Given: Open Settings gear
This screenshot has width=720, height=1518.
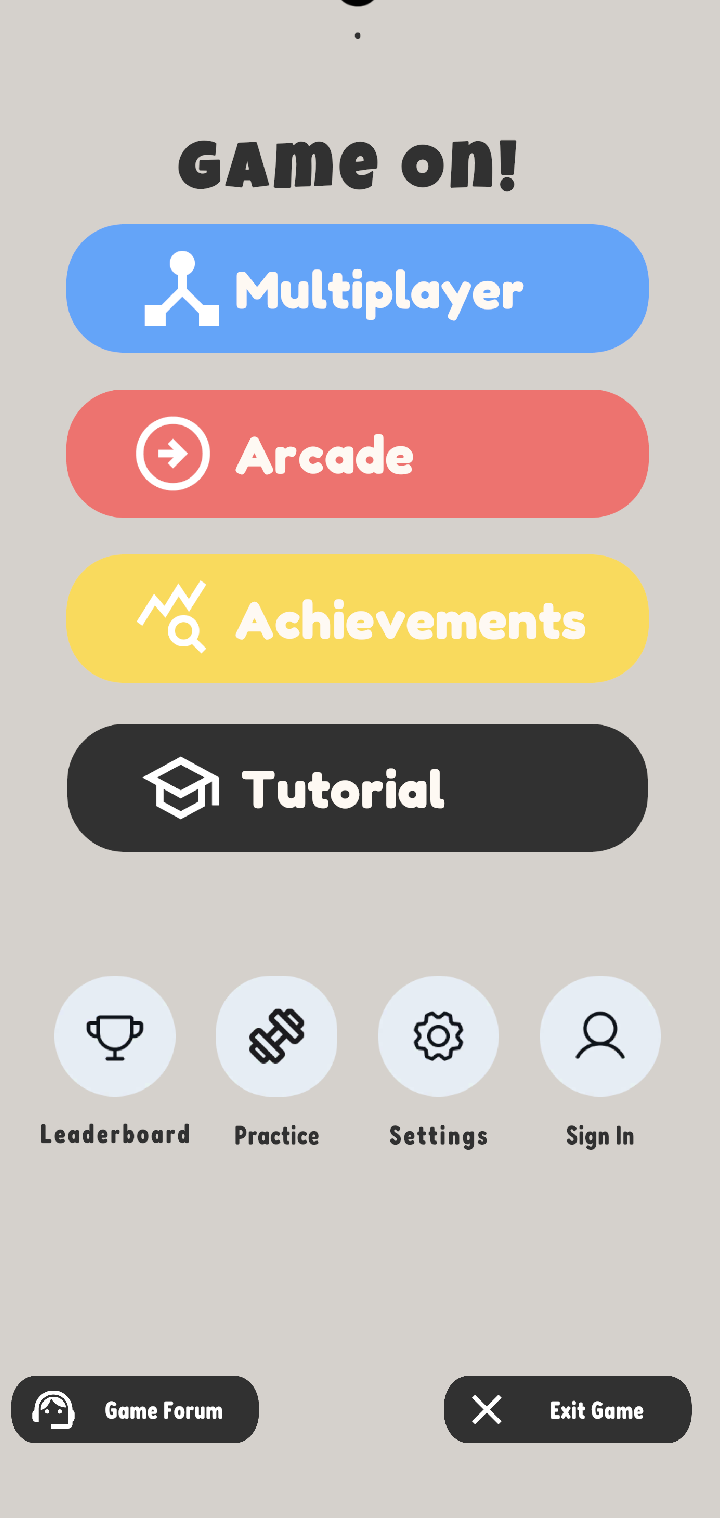Looking at the screenshot, I should click(x=438, y=1036).
